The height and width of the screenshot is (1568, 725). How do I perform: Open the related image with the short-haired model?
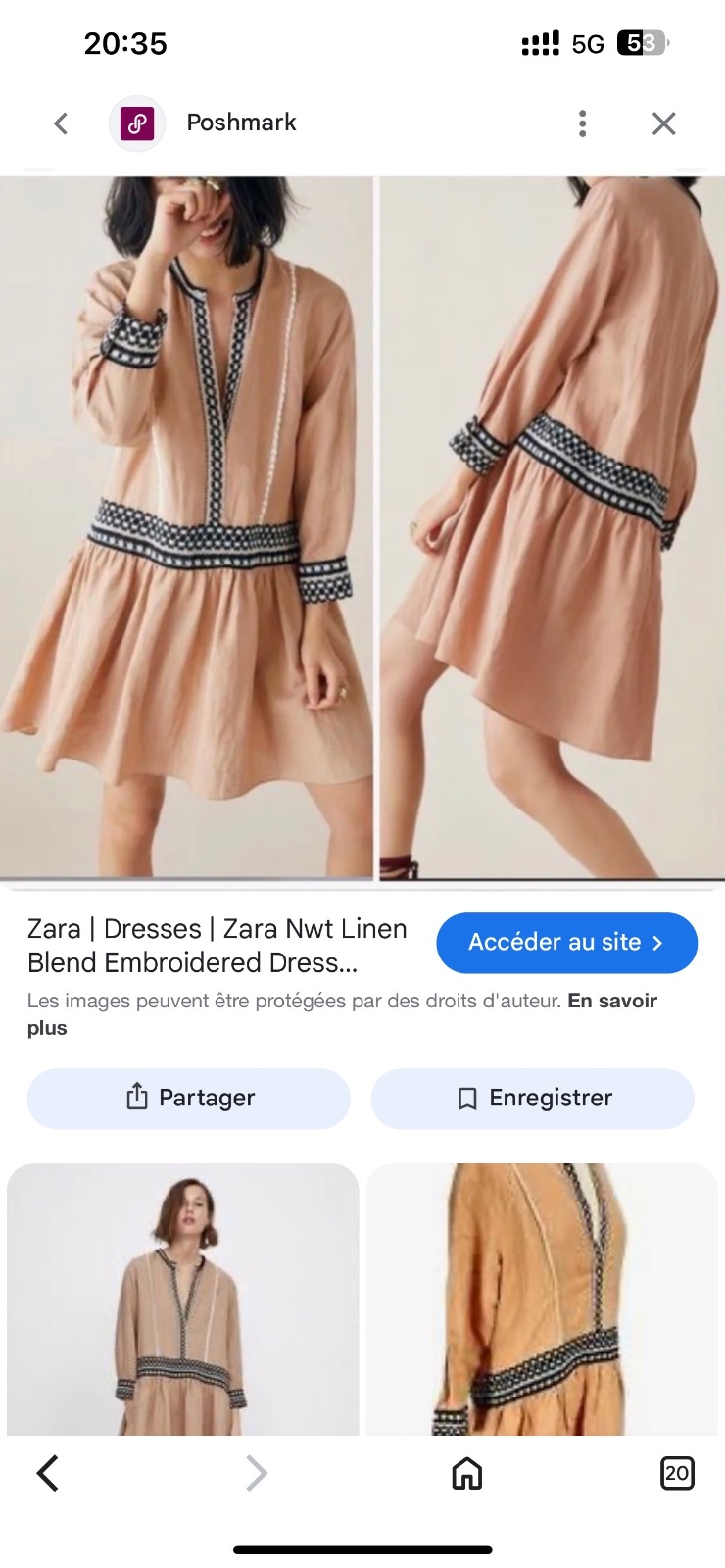point(183,1299)
